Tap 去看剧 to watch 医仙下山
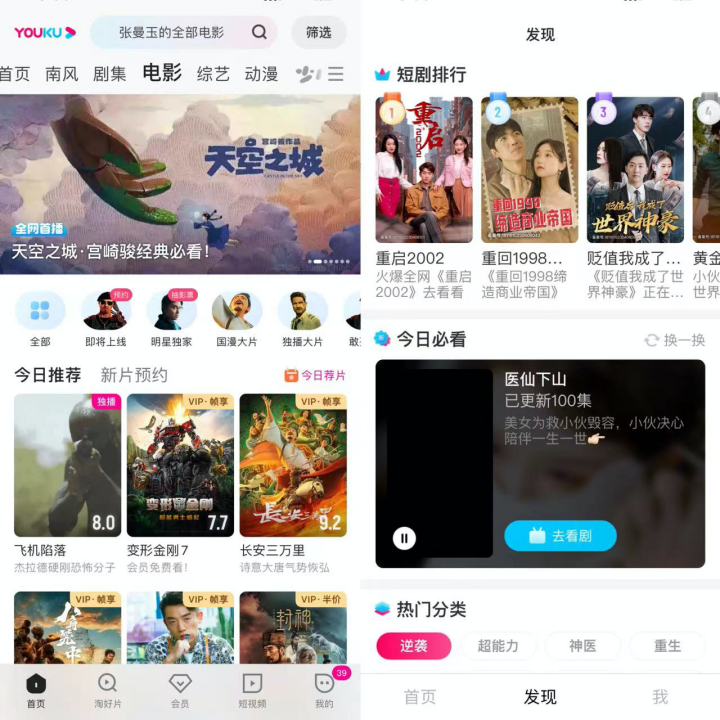 pyautogui.click(x=560, y=535)
